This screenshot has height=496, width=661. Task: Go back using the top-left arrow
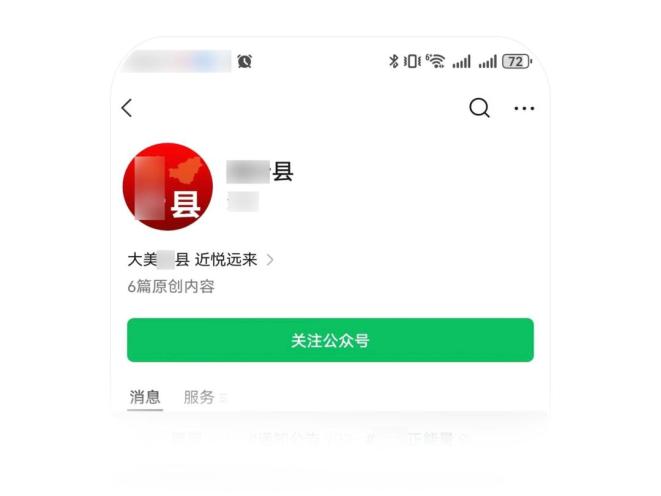click(127, 108)
